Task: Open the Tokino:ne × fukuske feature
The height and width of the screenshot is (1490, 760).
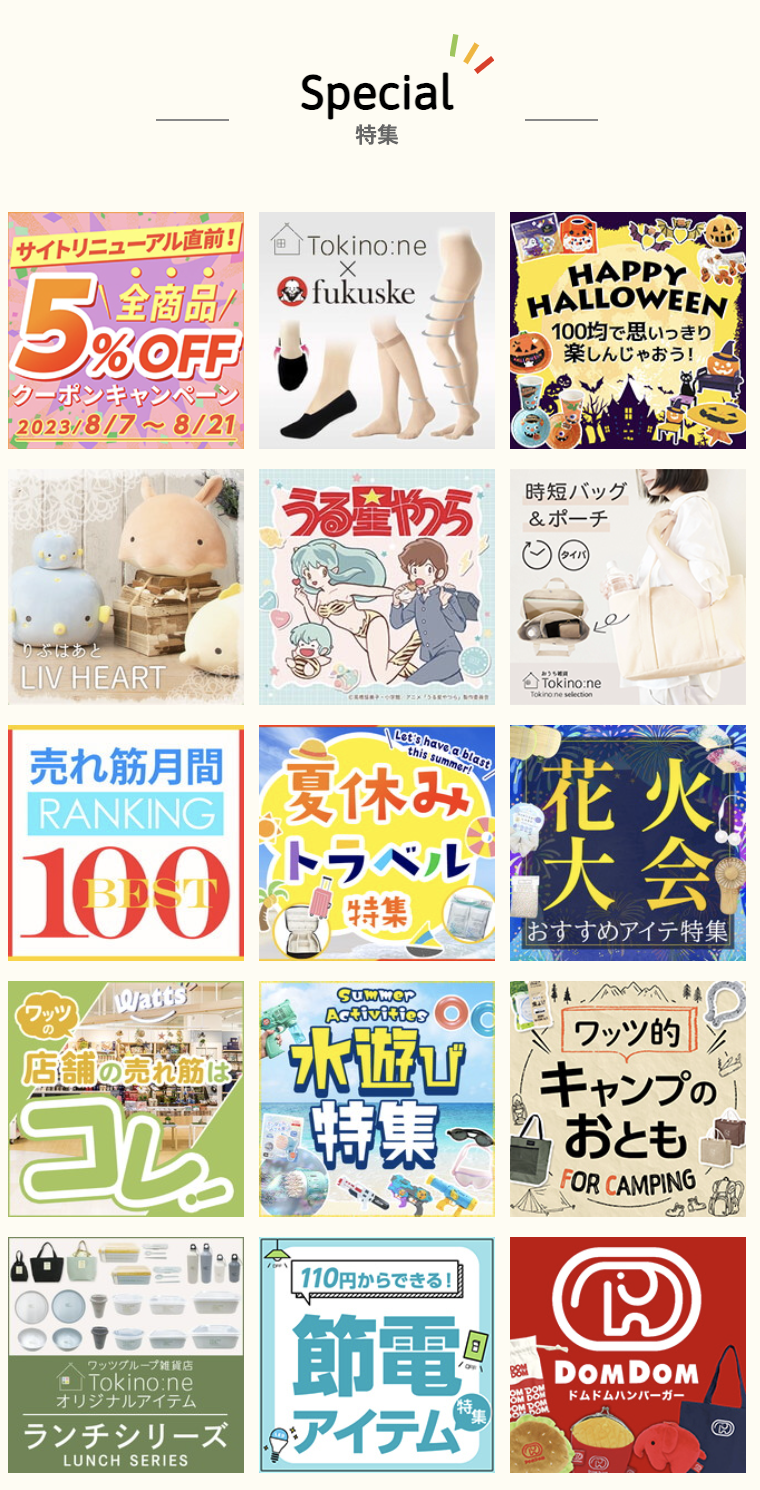Action: [x=377, y=330]
